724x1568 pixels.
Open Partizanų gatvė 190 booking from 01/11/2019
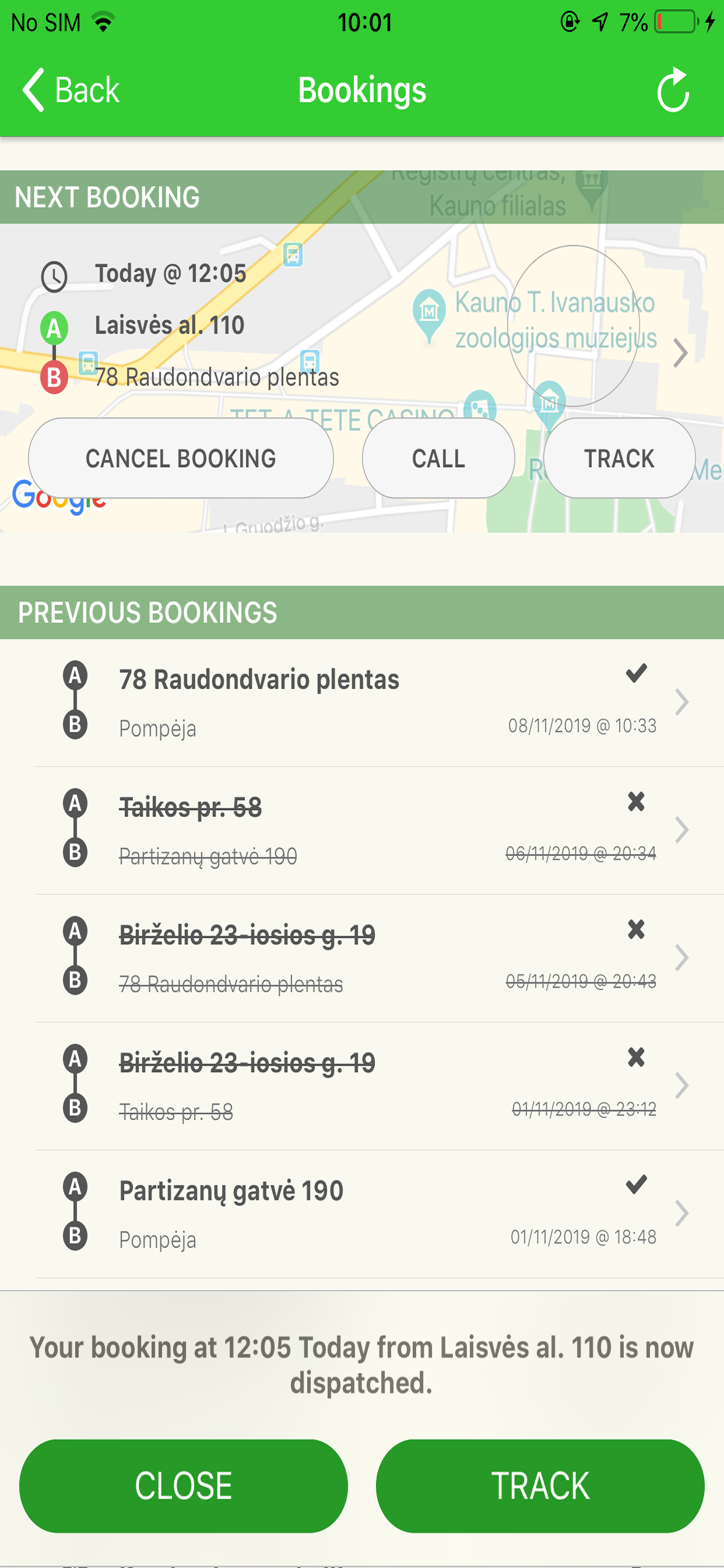pyautogui.click(x=377, y=1214)
